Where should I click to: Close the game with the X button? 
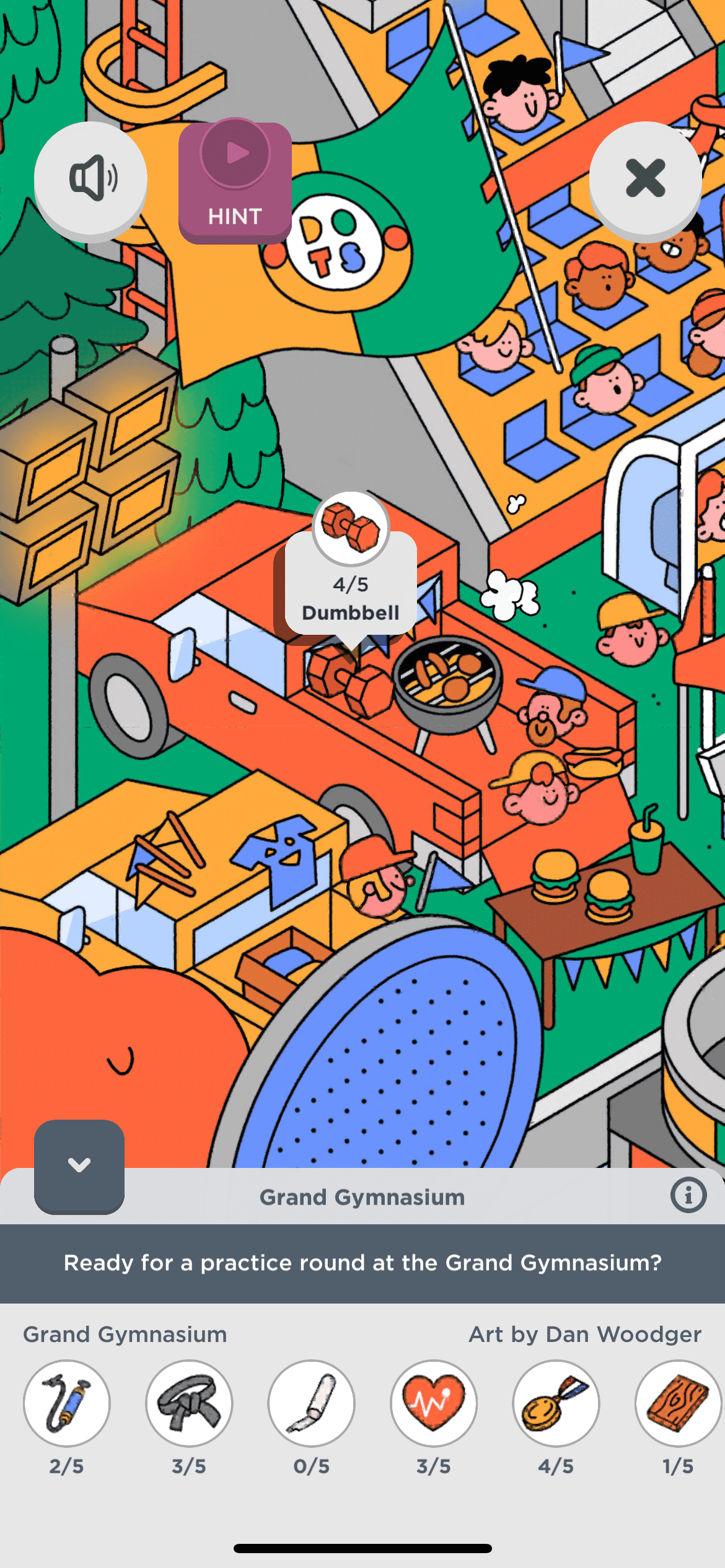(645, 179)
